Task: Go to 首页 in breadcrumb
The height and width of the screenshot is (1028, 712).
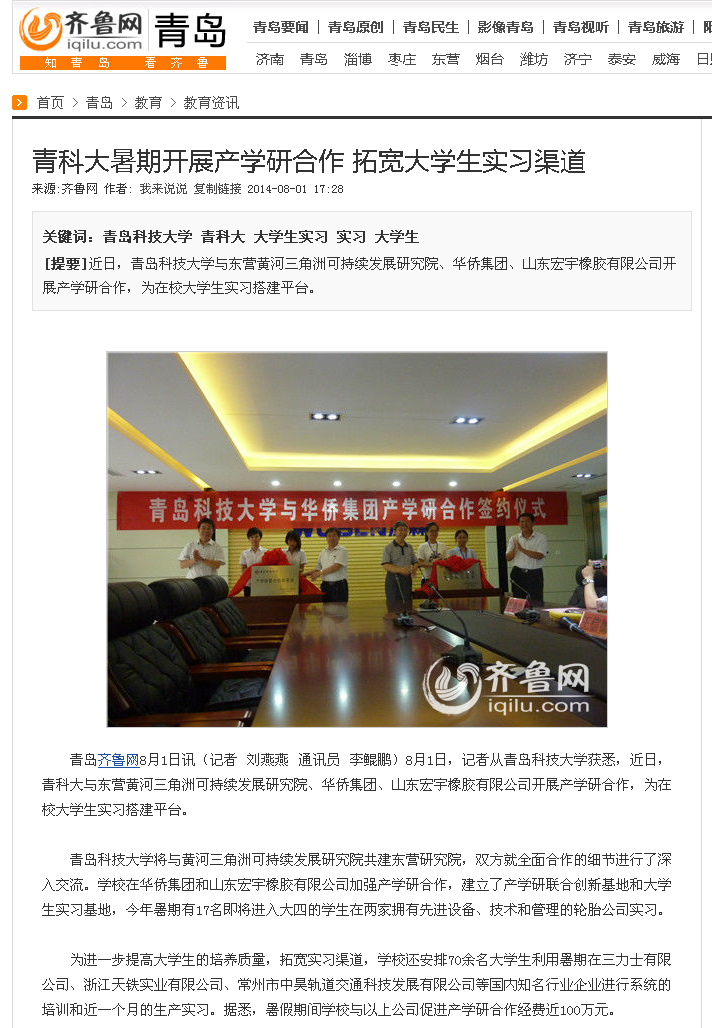Action: (50, 102)
